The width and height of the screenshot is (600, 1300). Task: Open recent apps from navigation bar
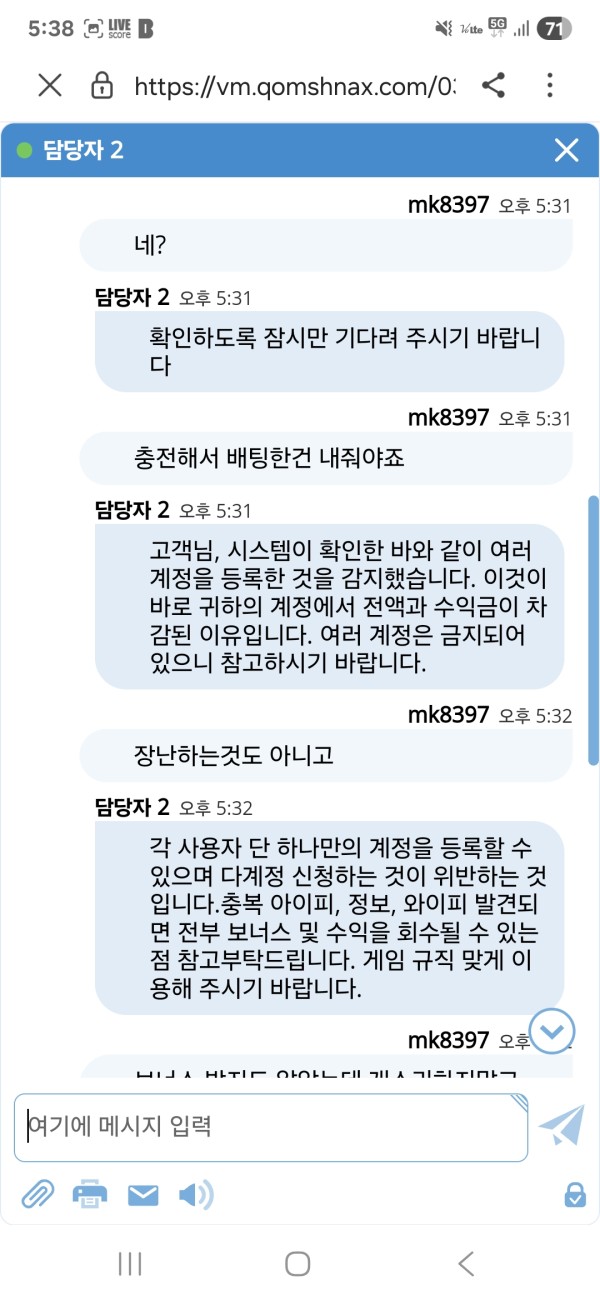pyautogui.click(x=130, y=1263)
